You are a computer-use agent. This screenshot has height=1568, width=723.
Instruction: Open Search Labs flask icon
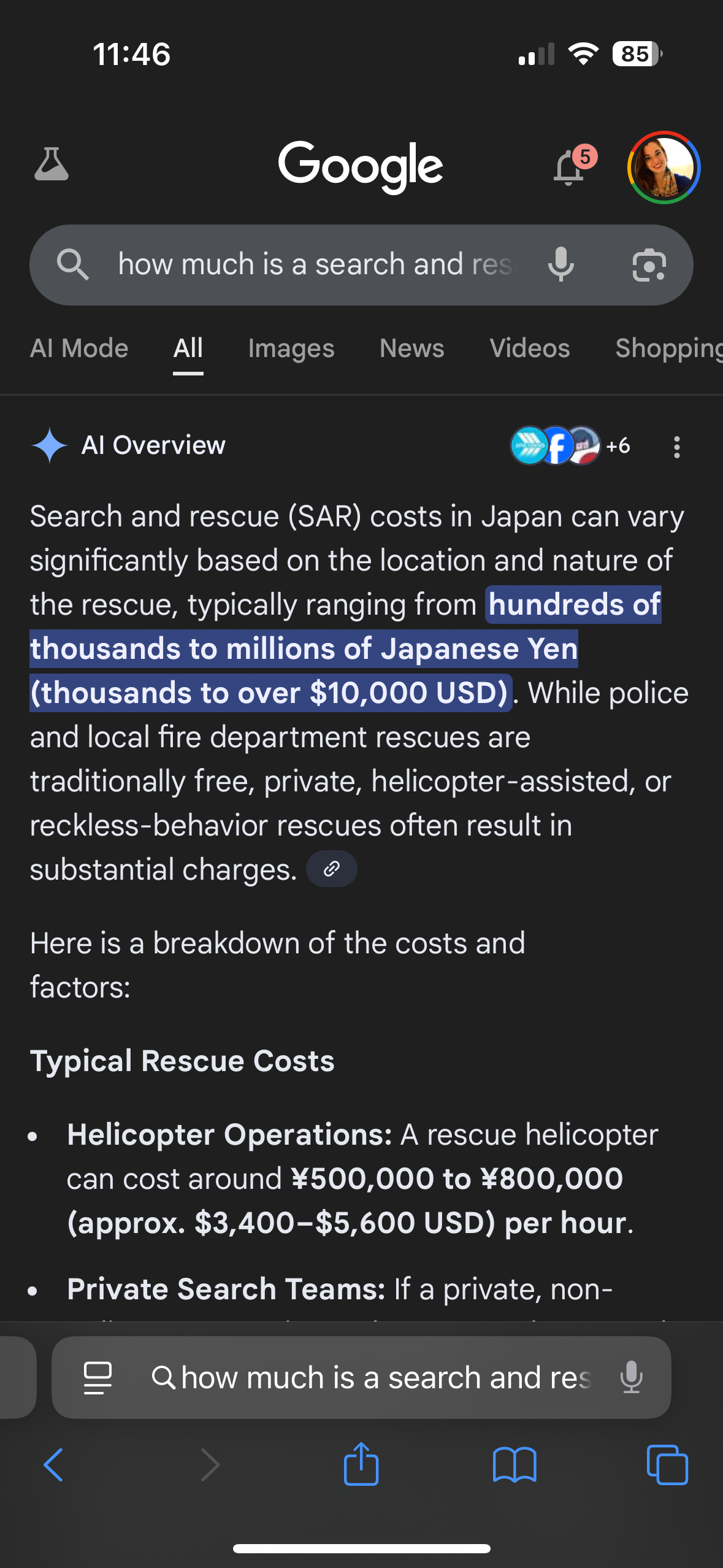[x=52, y=165]
